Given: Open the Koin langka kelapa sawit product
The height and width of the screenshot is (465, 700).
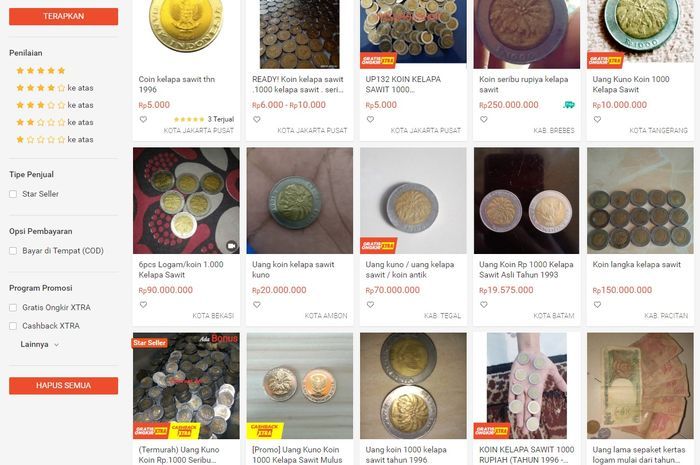Looking at the screenshot, I should [629, 264].
